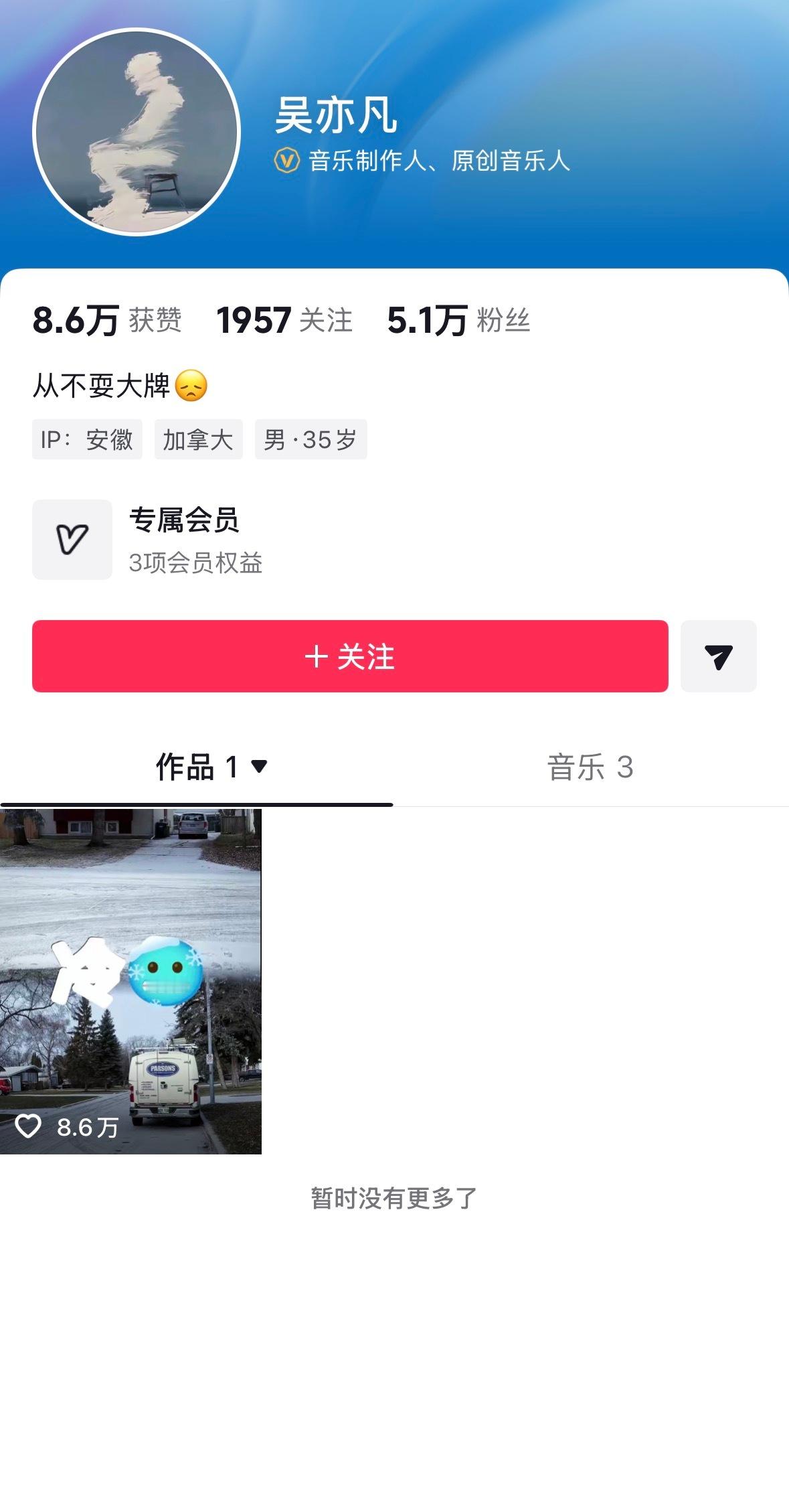Select the 加拿大 region tag

click(199, 439)
